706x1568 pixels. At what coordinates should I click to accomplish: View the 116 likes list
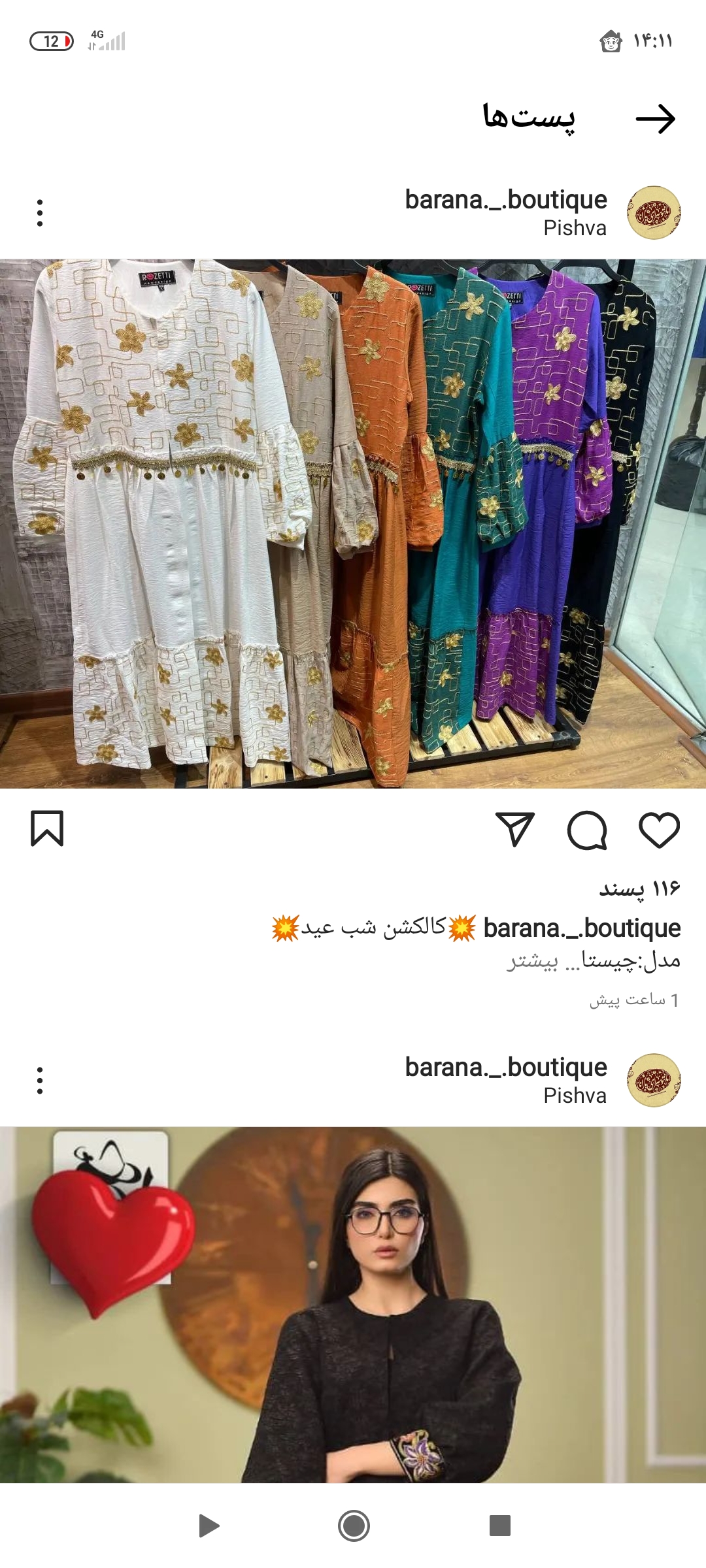tap(639, 889)
